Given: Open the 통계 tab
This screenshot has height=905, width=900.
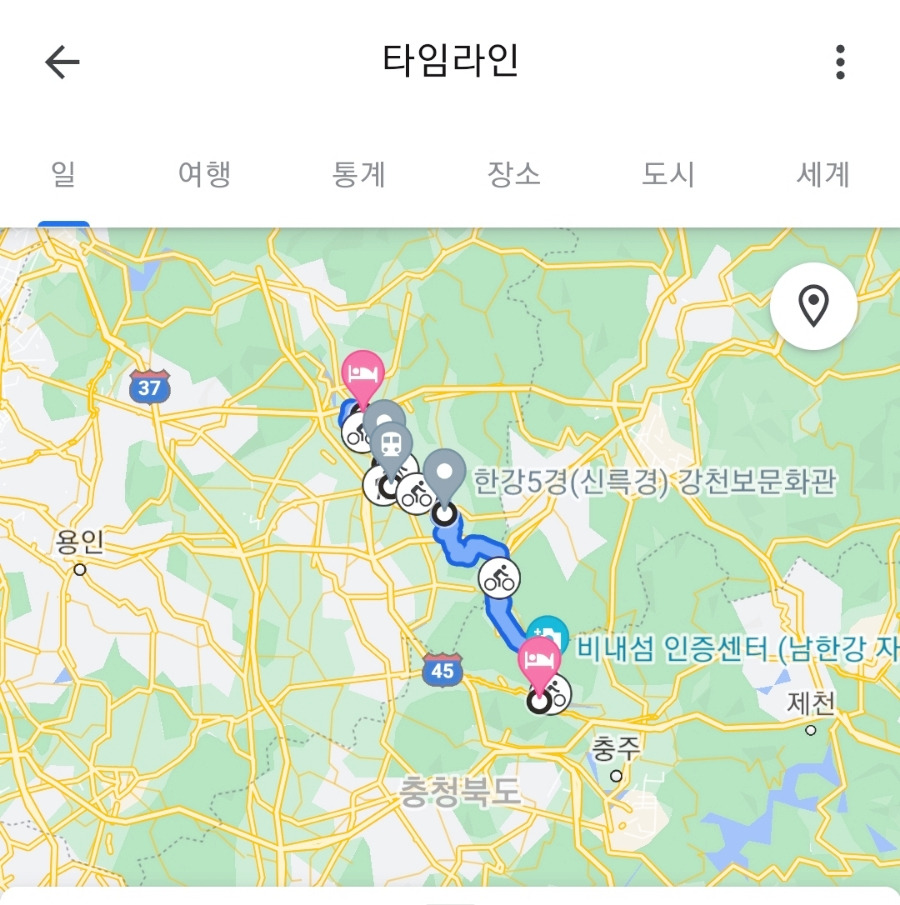Looking at the screenshot, I should (x=359, y=175).
